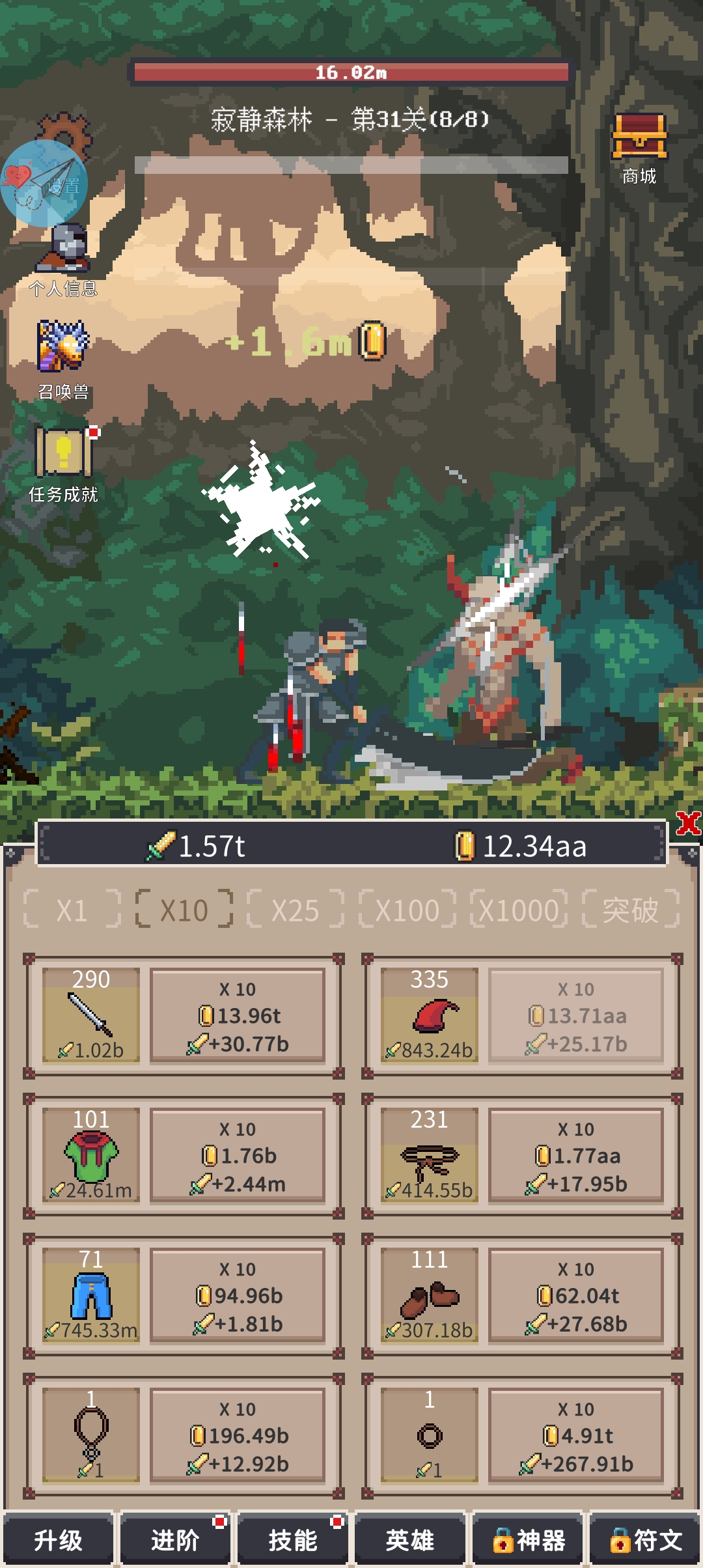The width and height of the screenshot is (703, 1568).
Task: Close the upgrade panel with red X
Action: pos(688,824)
